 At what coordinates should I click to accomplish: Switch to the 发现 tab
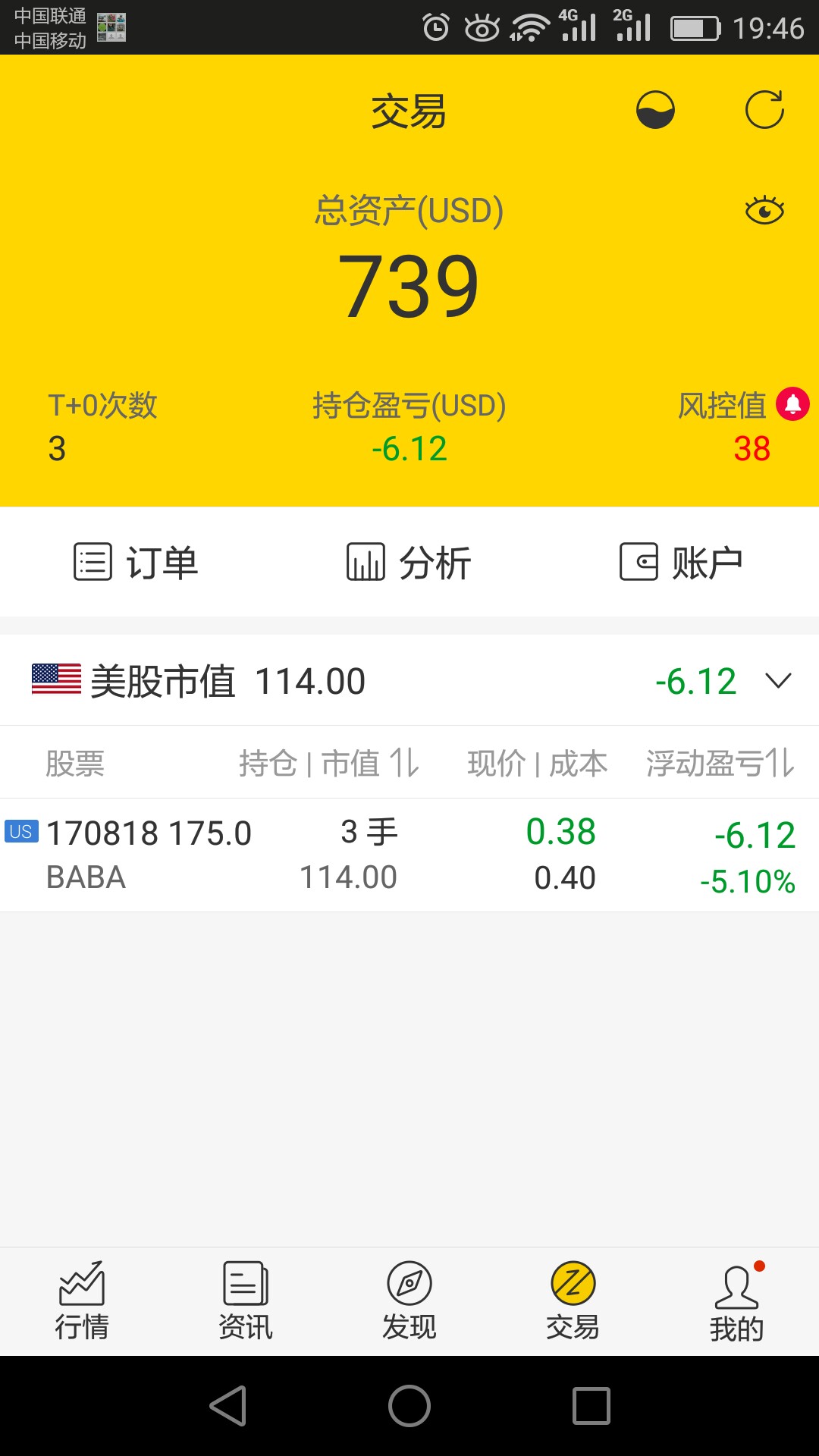[x=409, y=1301]
